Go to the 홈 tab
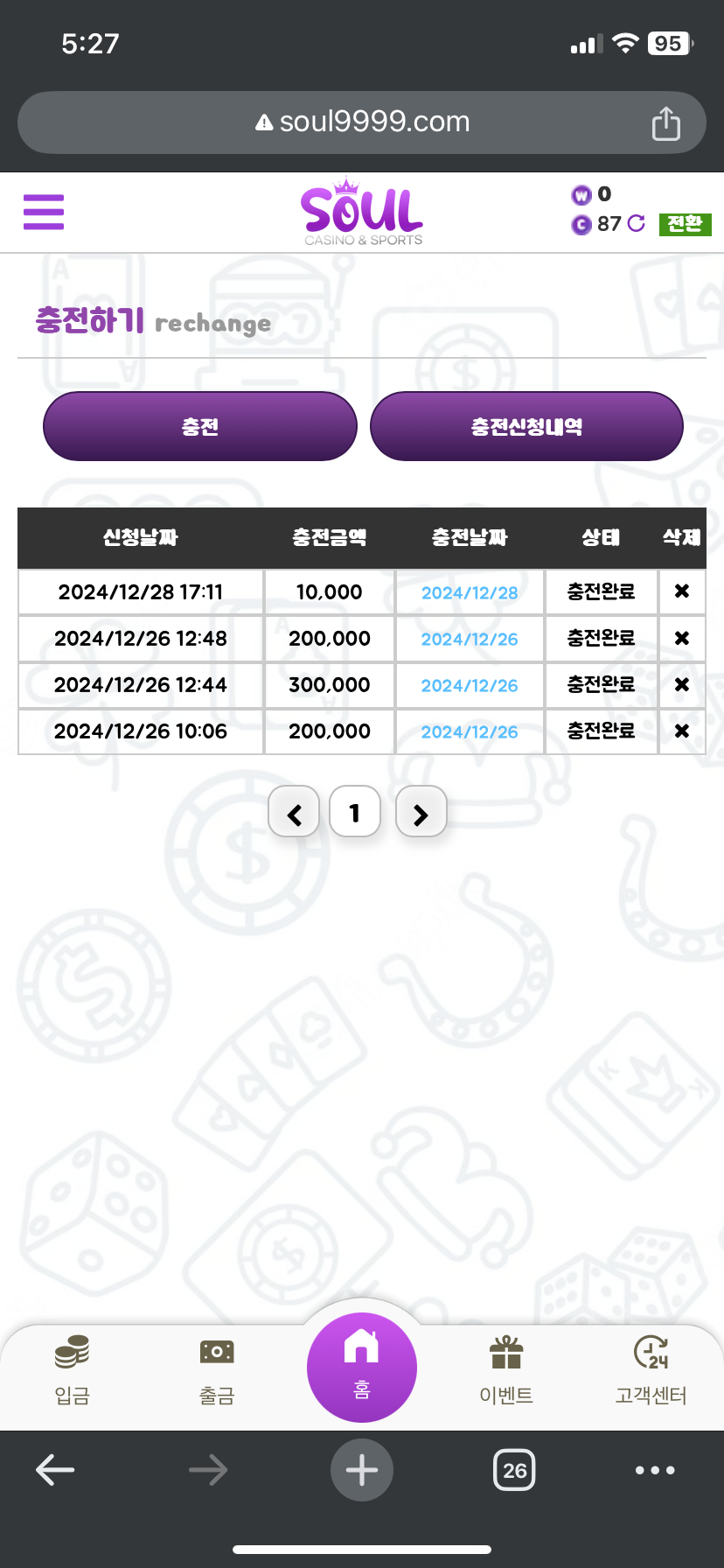 click(362, 1368)
